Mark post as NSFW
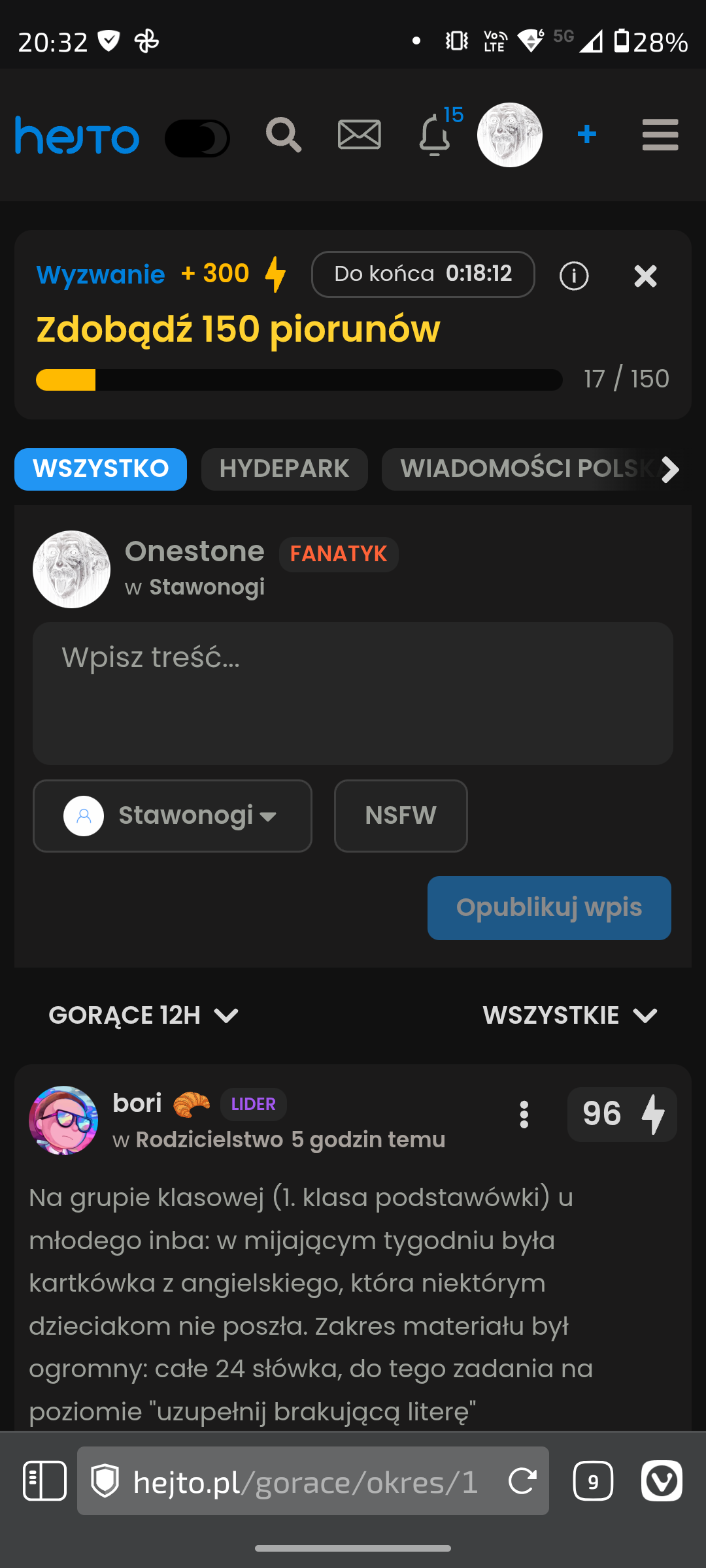This screenshot has width=706, height=1568. coord(401,815)
